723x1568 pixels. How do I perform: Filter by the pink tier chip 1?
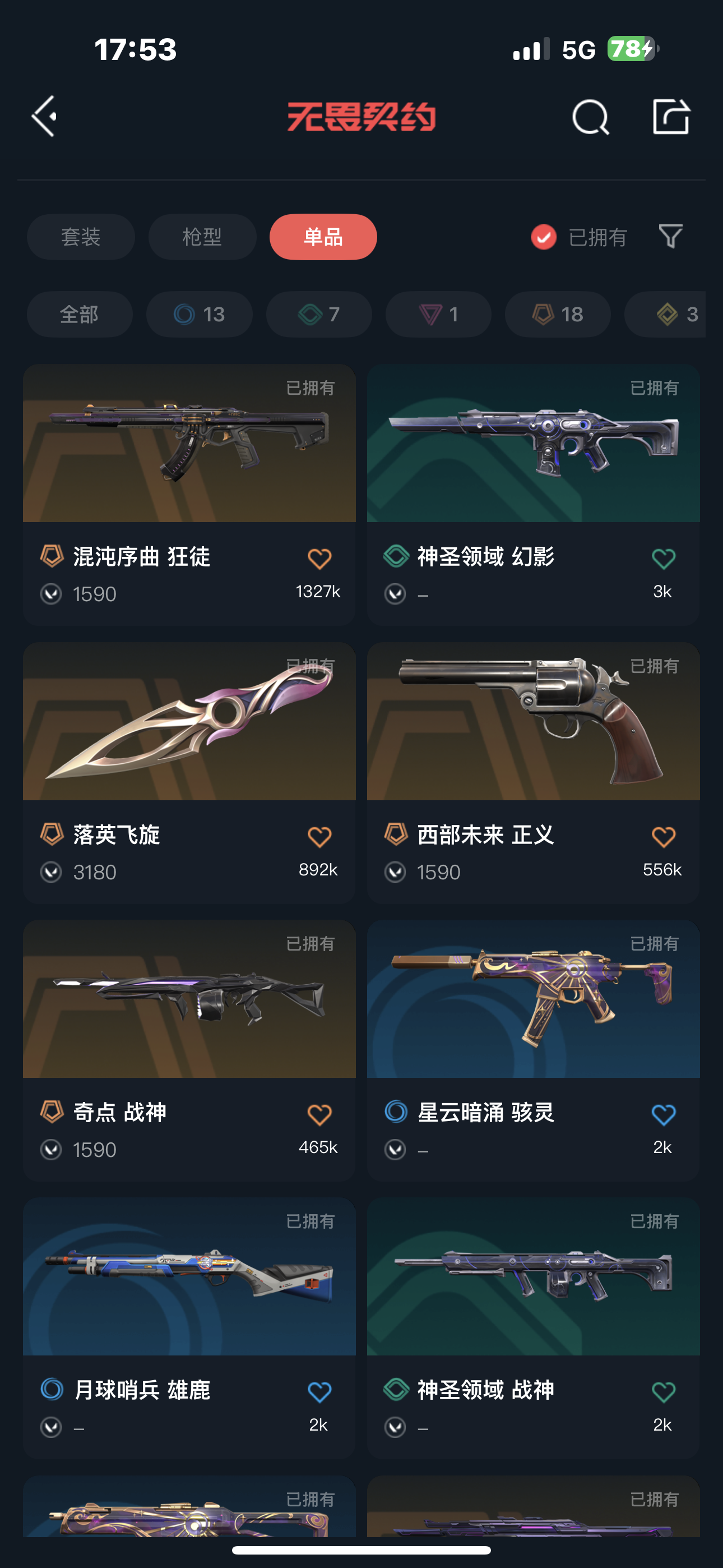[x=438, y=314]
